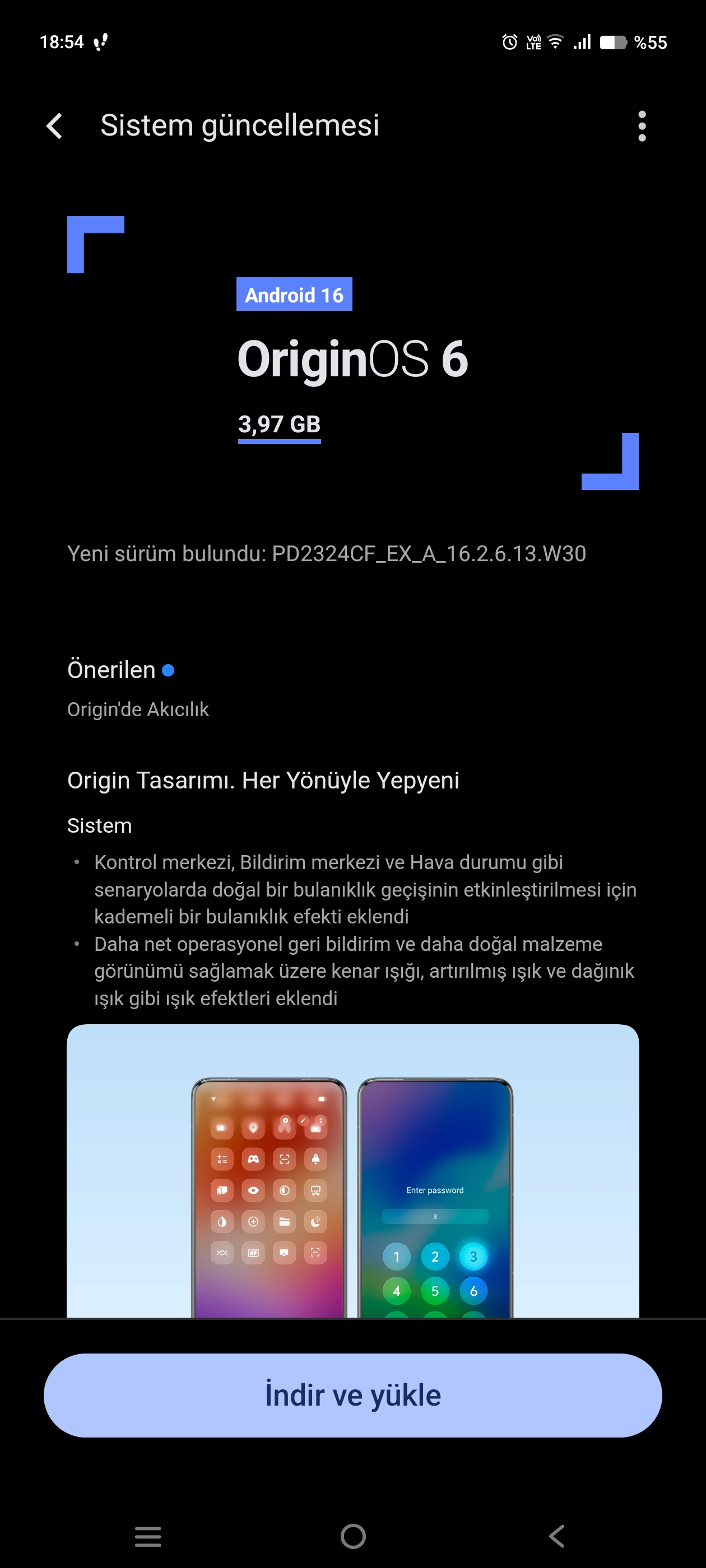The height and width of the screenshot is (1568, 706).
Task: Open the three-dot overflow menu
Action: click(x=642, y=126)
